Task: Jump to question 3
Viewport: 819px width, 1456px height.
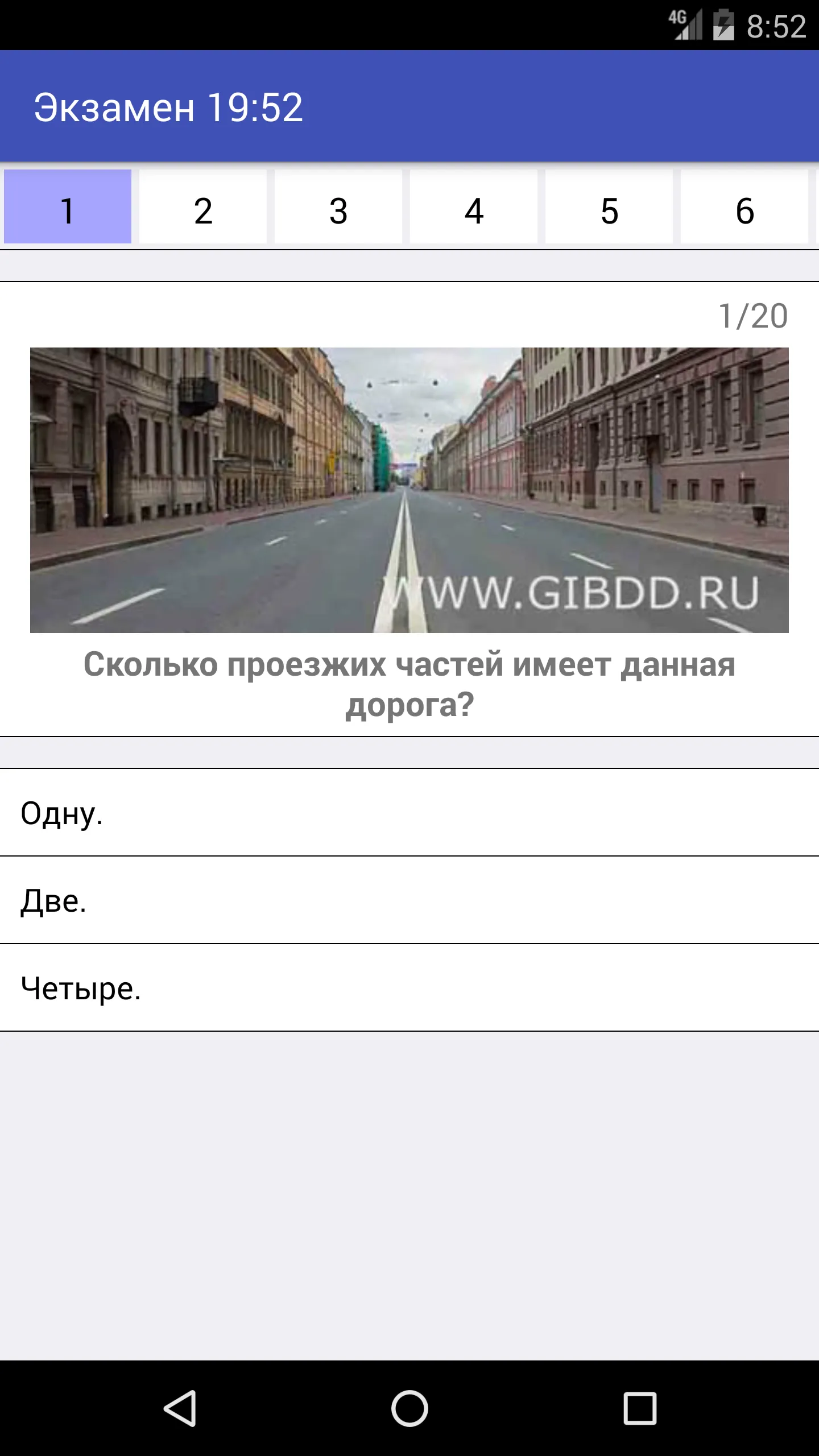Action: click(x=338, y=206)
